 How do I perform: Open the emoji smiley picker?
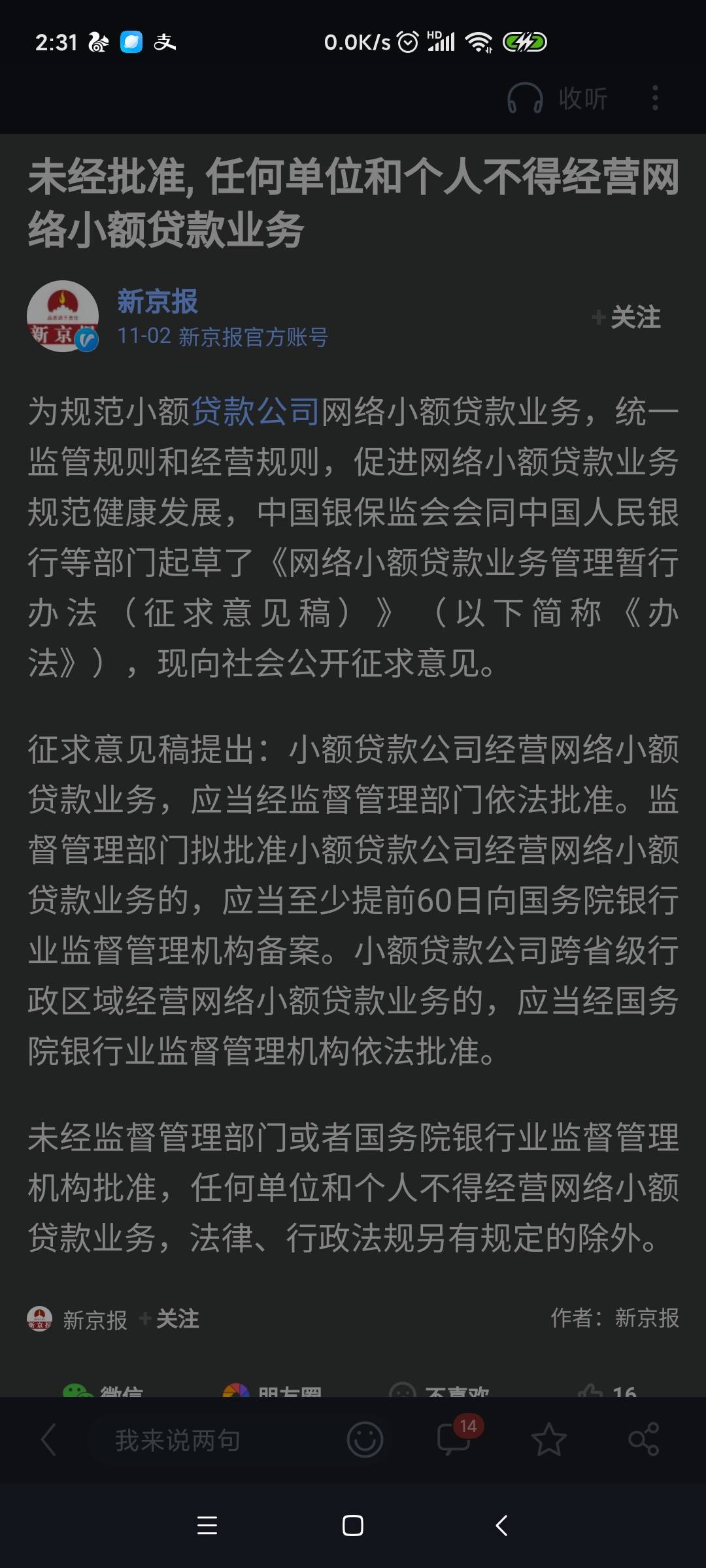click(x=364, y=1439)
